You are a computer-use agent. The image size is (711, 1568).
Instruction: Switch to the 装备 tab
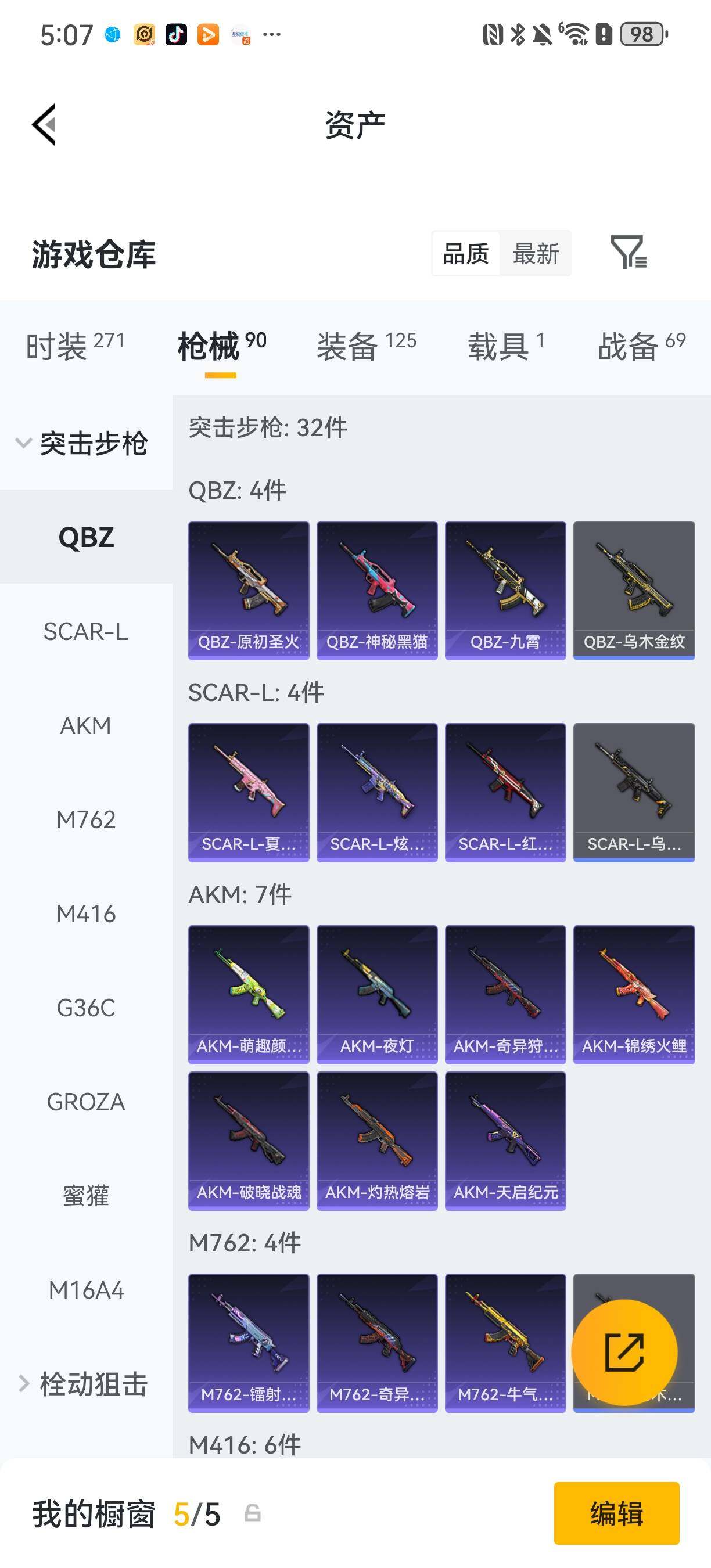pyautogui.click(x=367, y=346)
